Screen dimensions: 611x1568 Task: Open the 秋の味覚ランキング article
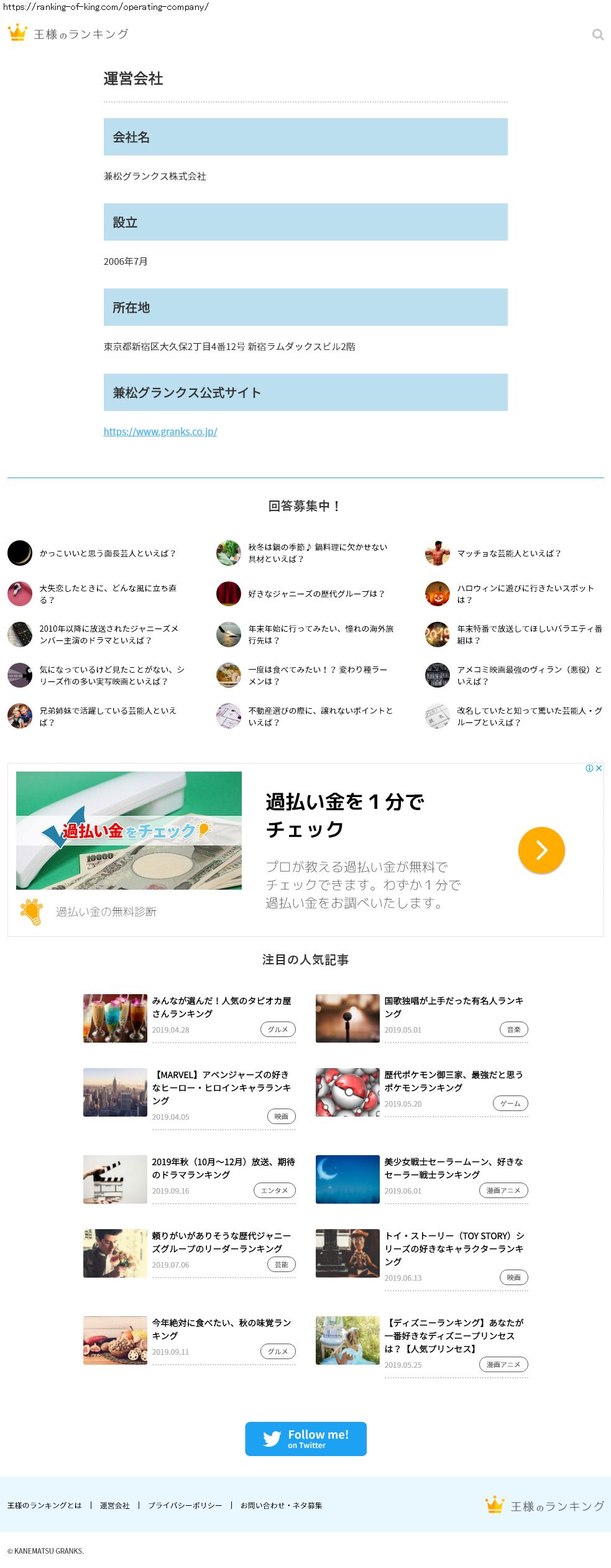tap(221, 1329)
